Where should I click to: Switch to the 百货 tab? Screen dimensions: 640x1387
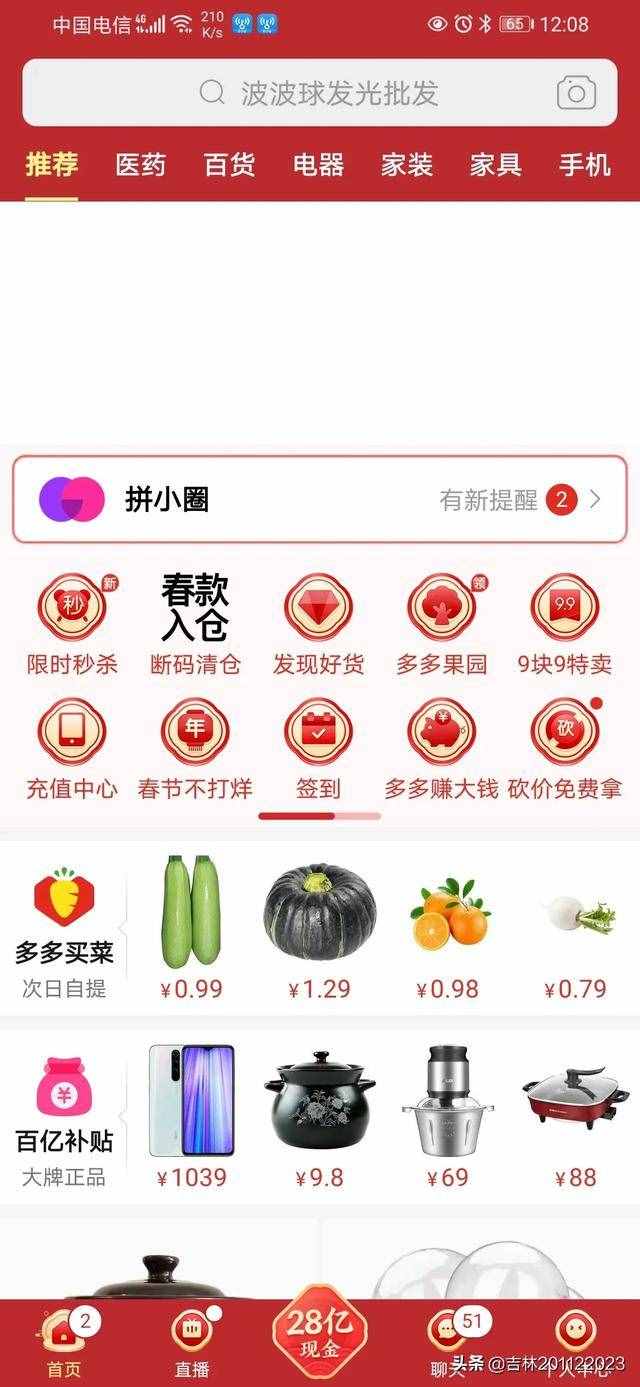point(230,165)
